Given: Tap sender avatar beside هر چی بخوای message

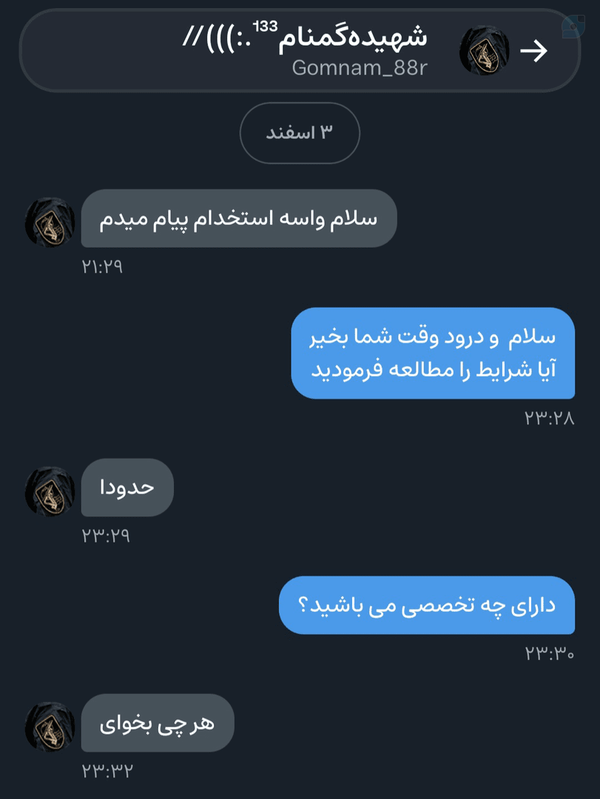Looking at the screenshot, I should click(50, 727).
